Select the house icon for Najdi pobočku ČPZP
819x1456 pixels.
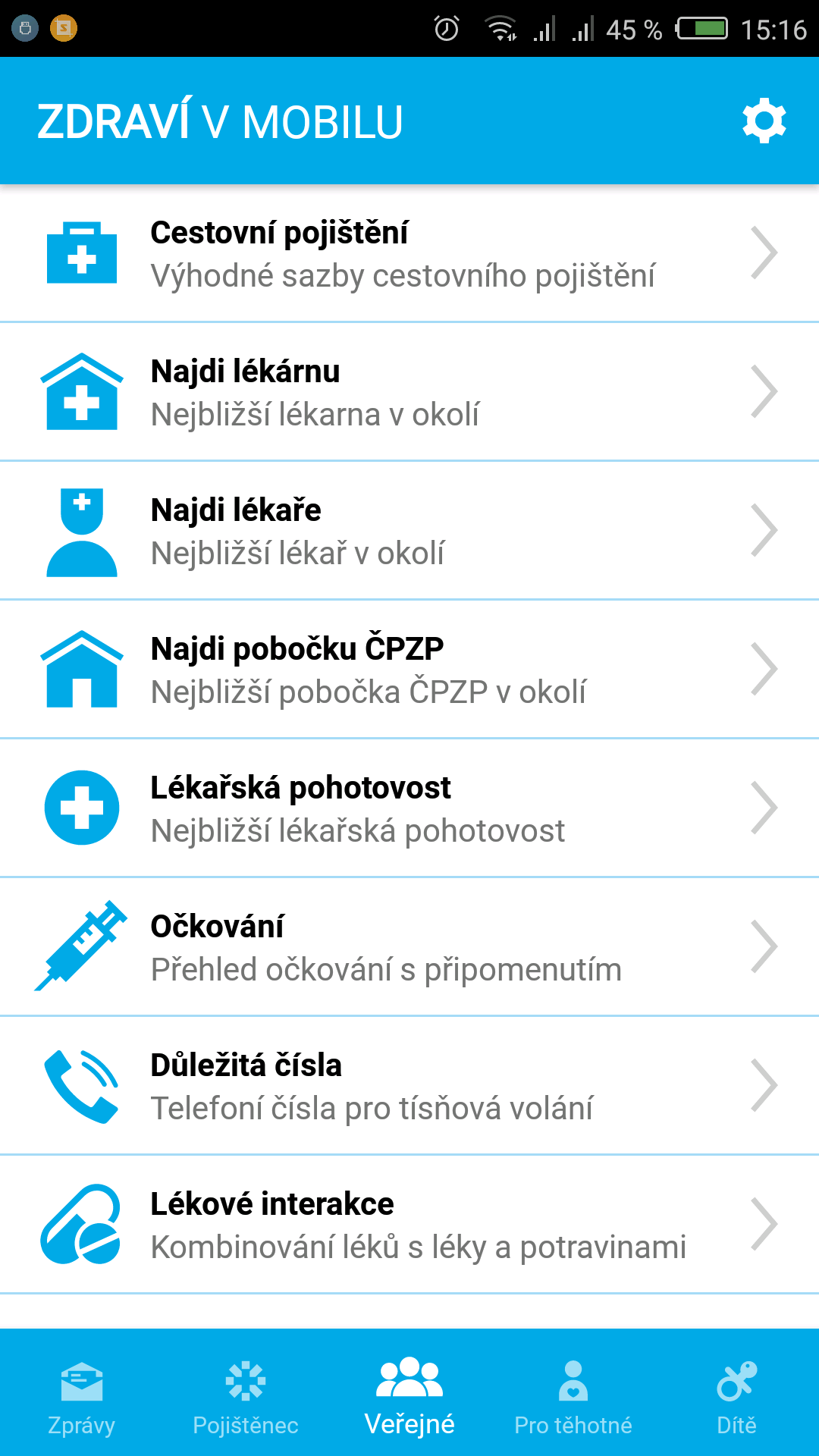(x=82, y=667)
